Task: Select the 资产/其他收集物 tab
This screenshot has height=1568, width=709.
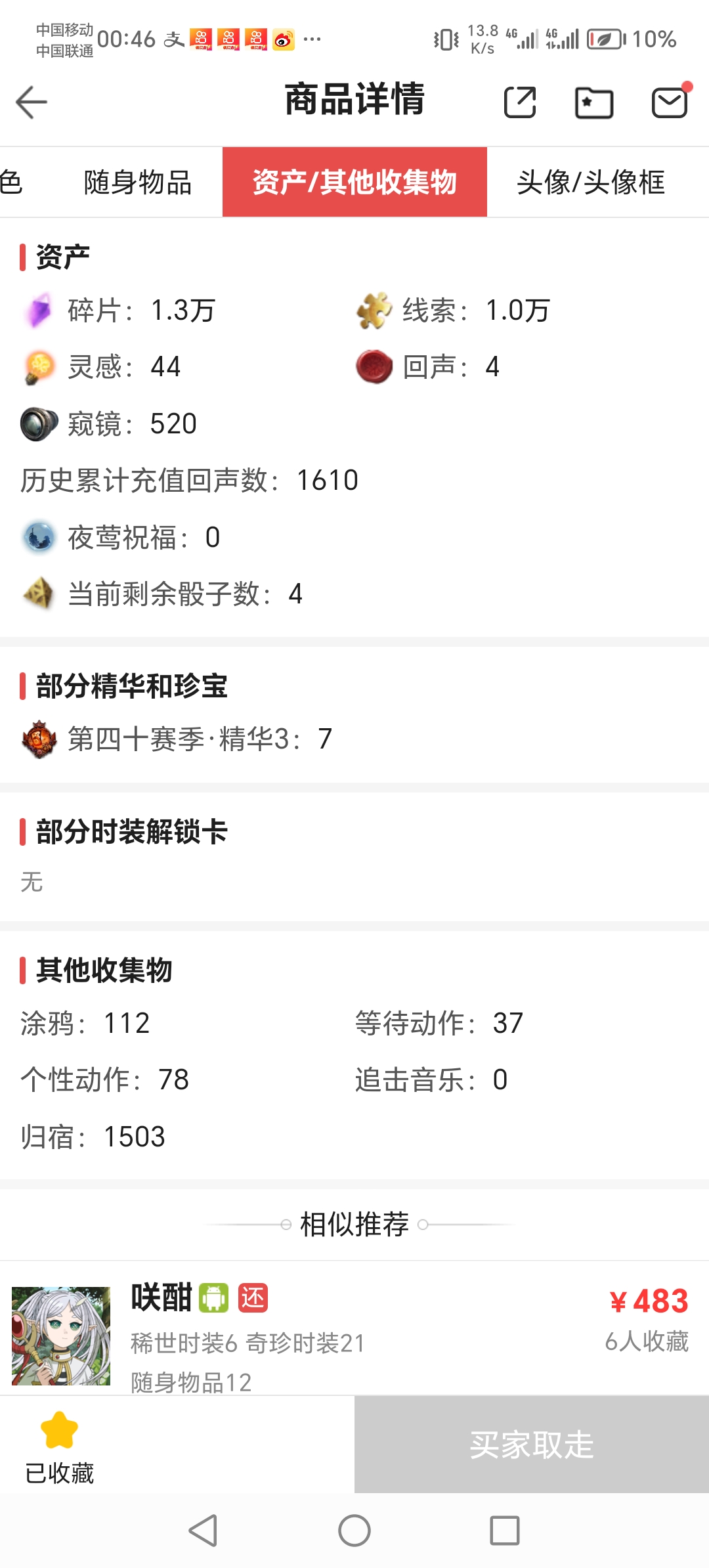Action: click(x=354, y=183)
